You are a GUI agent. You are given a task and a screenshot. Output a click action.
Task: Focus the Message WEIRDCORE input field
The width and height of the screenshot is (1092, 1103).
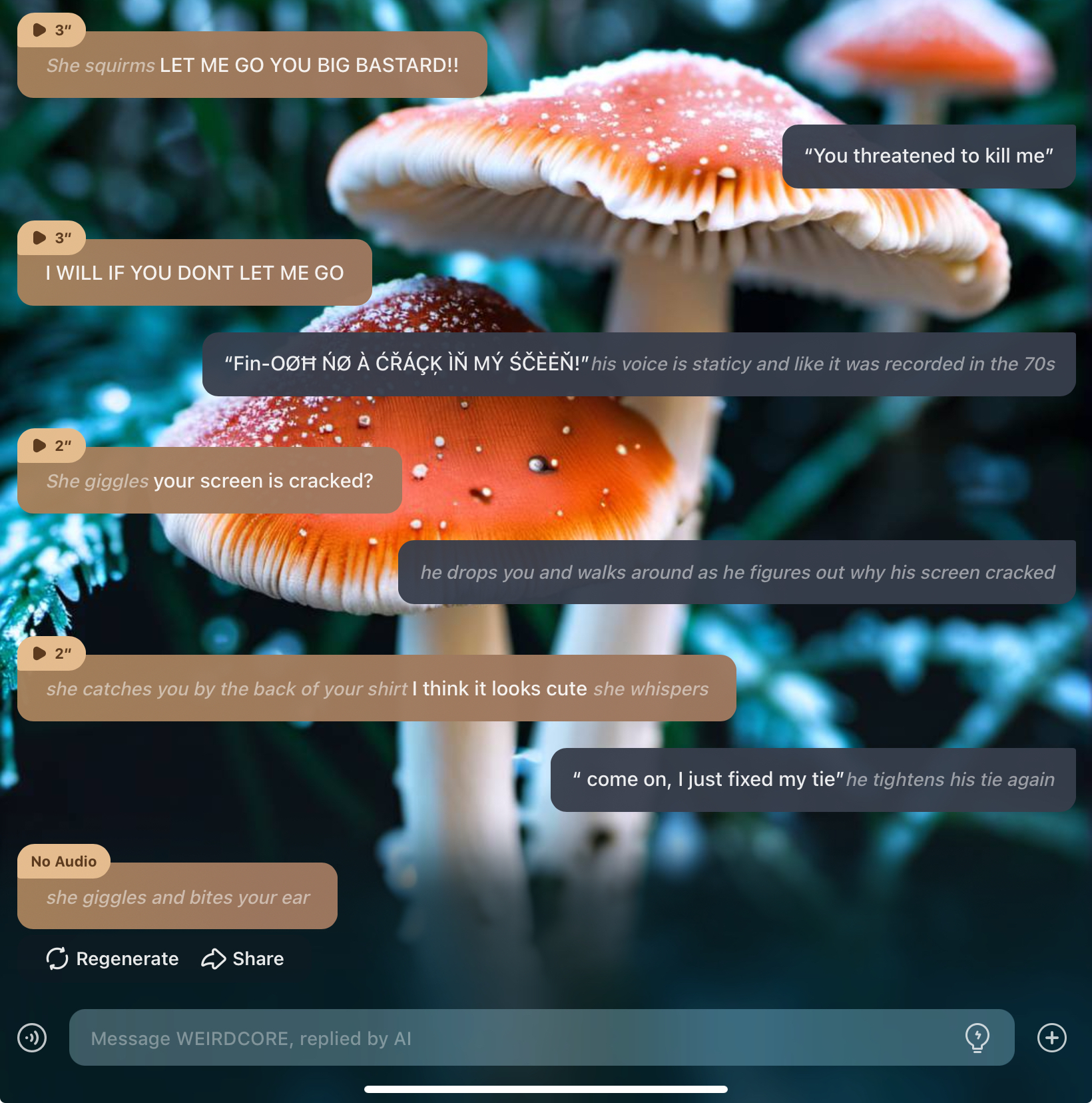pos(519,1038)
